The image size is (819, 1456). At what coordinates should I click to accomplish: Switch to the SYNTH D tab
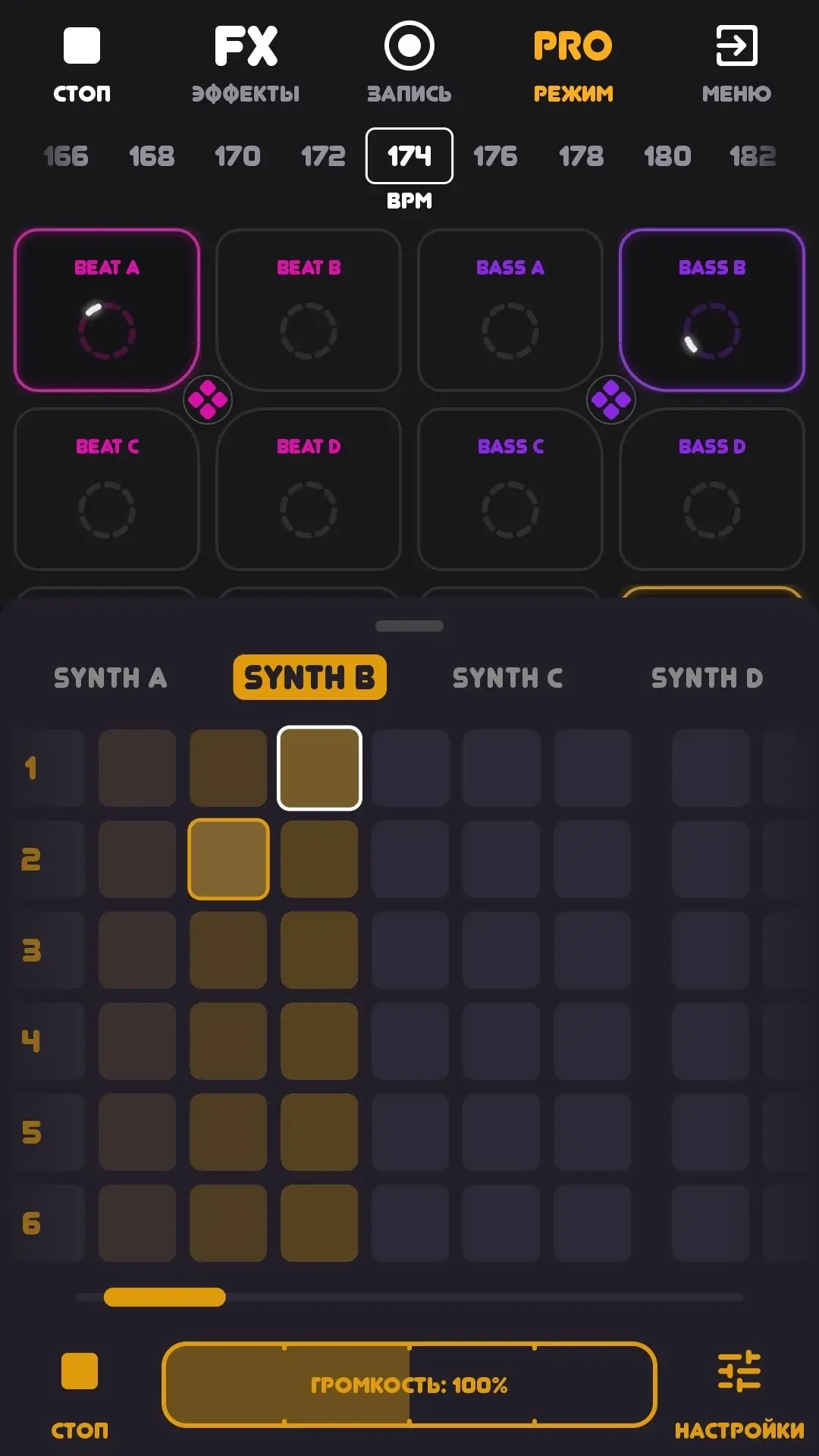tap(708, 678)
